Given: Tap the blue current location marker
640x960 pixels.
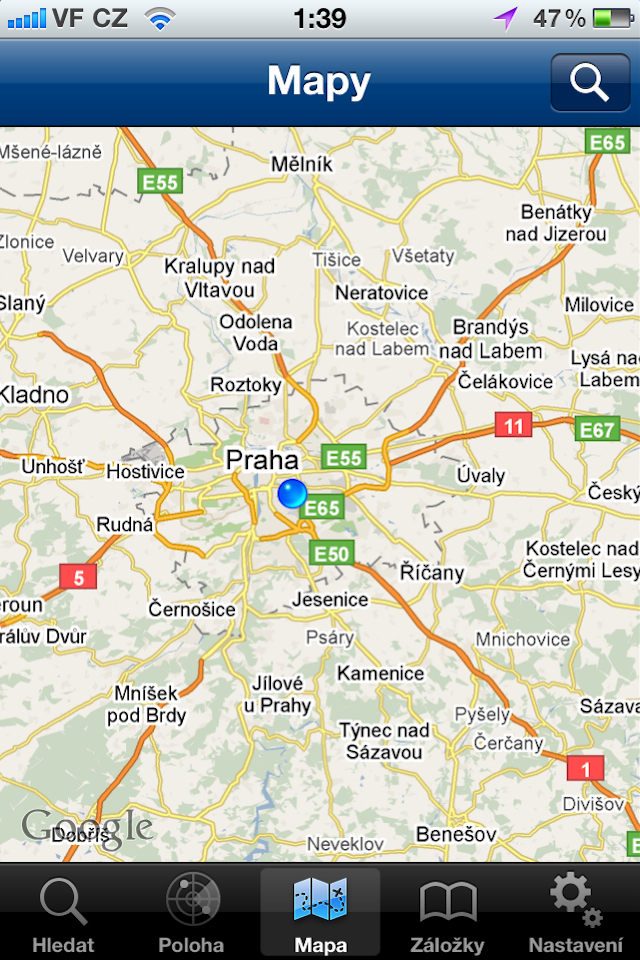Looking at the screenshot, I should coord(292,493).
